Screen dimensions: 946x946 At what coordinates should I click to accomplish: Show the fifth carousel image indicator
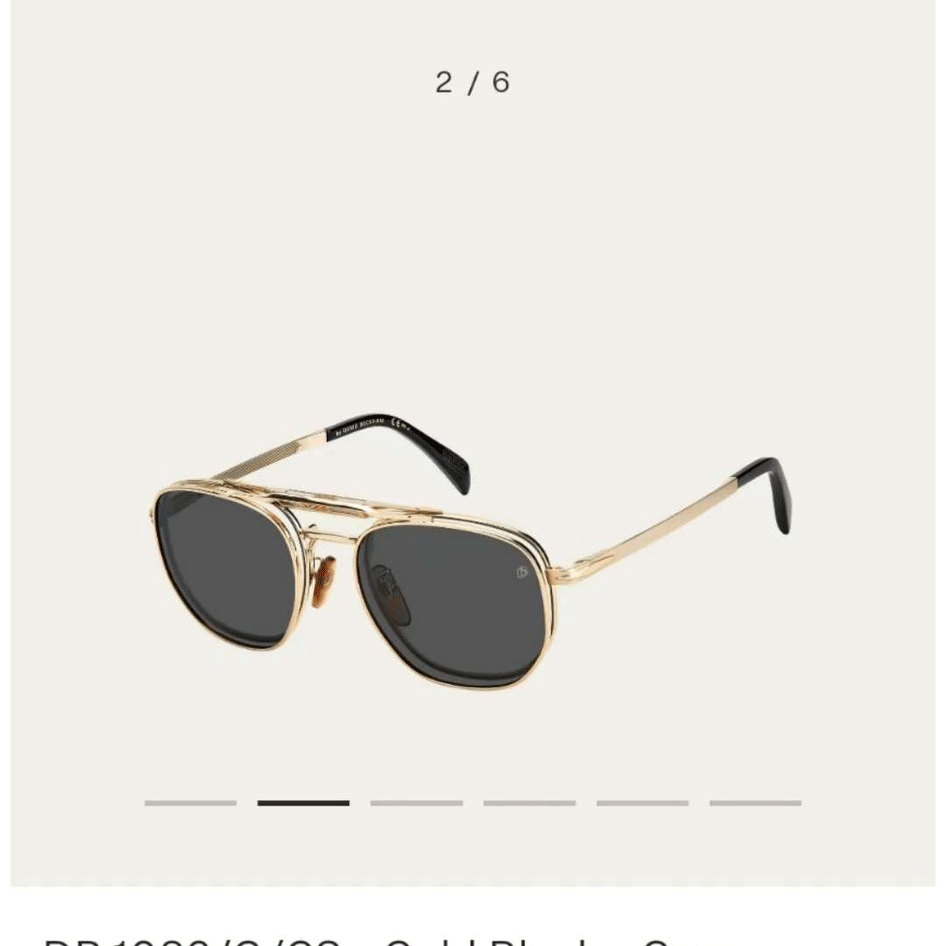(x=642, y=802)
